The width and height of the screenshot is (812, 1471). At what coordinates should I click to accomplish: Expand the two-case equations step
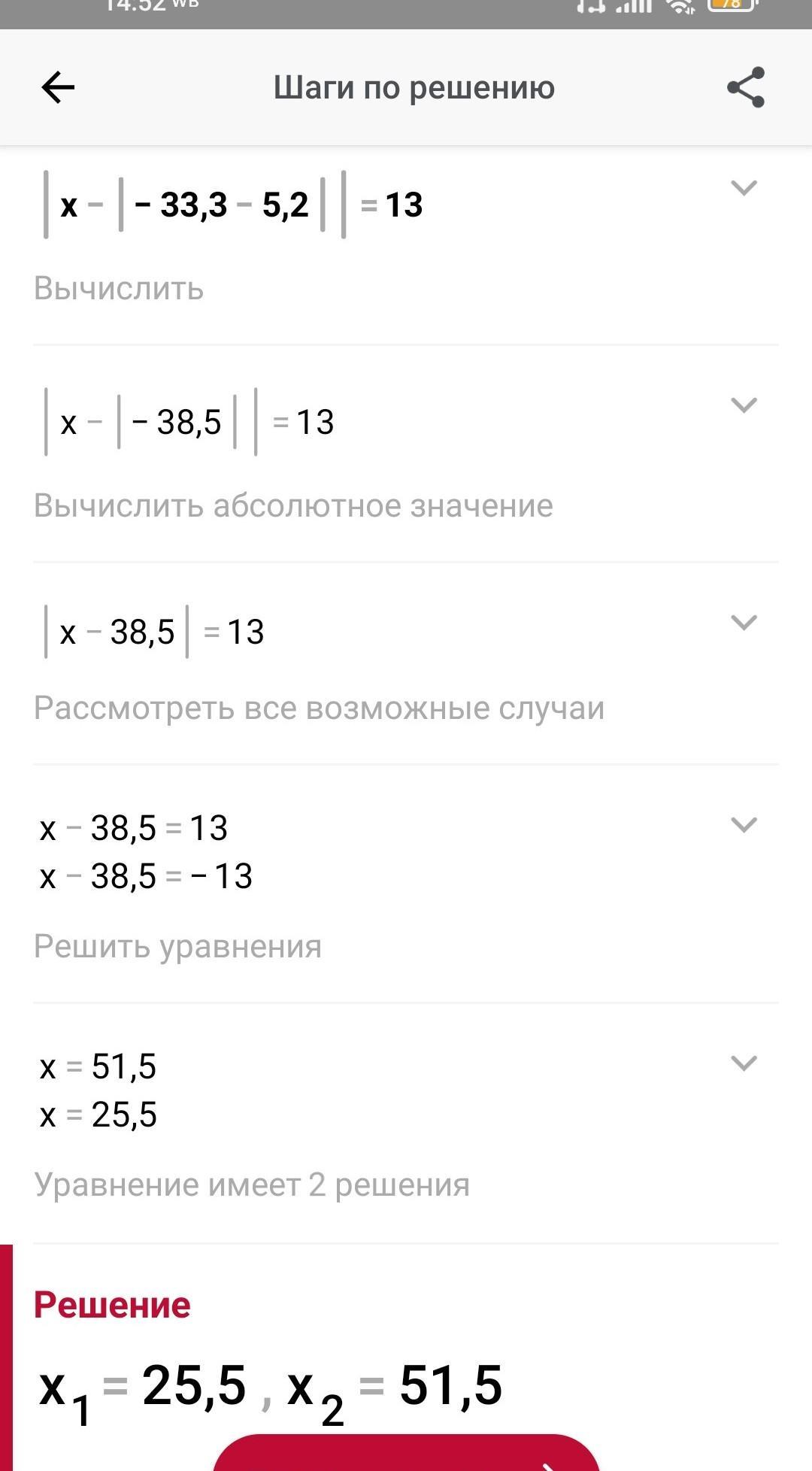[x=744, y=825]
